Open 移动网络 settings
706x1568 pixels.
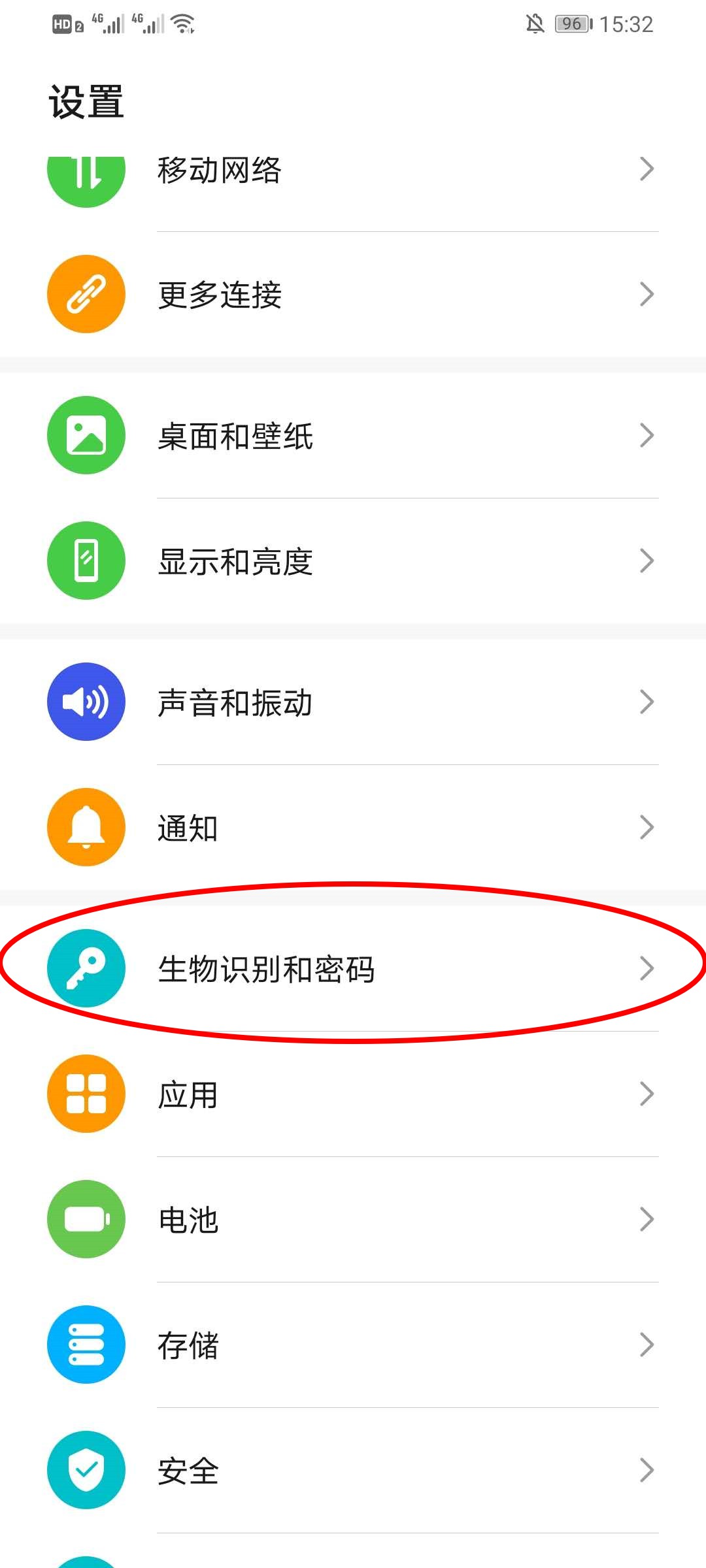pos(353,171)
